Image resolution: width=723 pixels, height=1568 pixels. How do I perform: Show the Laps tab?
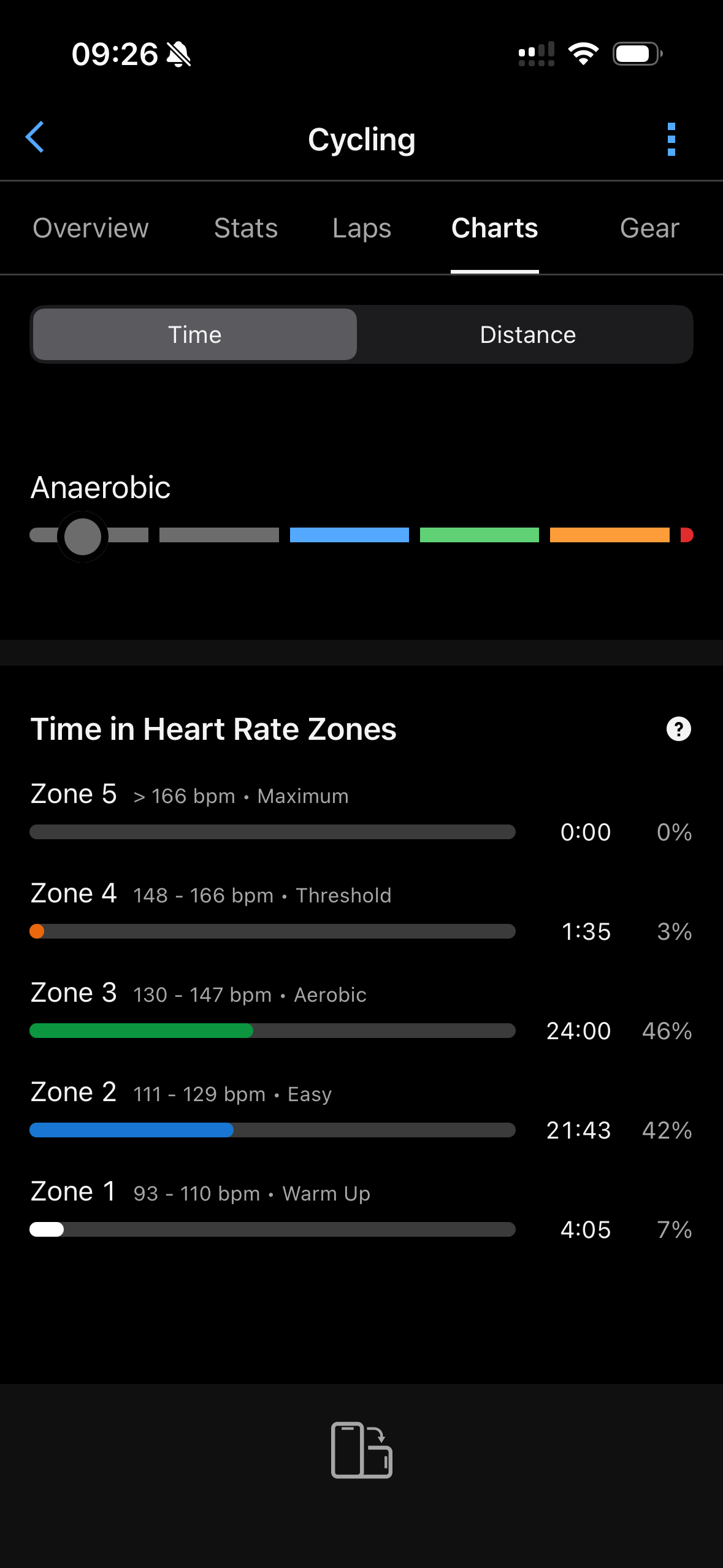(x=362, y=228)
